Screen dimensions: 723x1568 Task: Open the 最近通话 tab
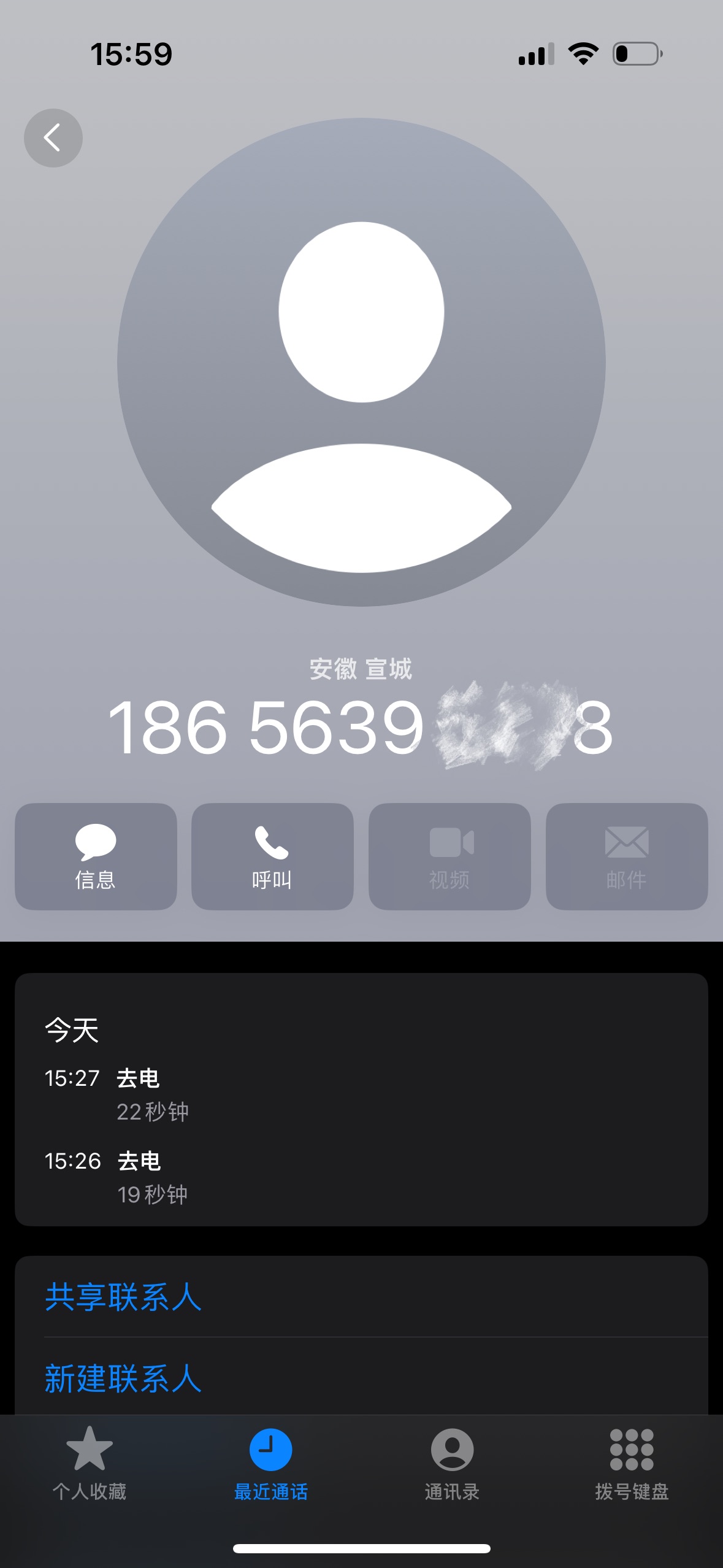tap(270, 1464)
